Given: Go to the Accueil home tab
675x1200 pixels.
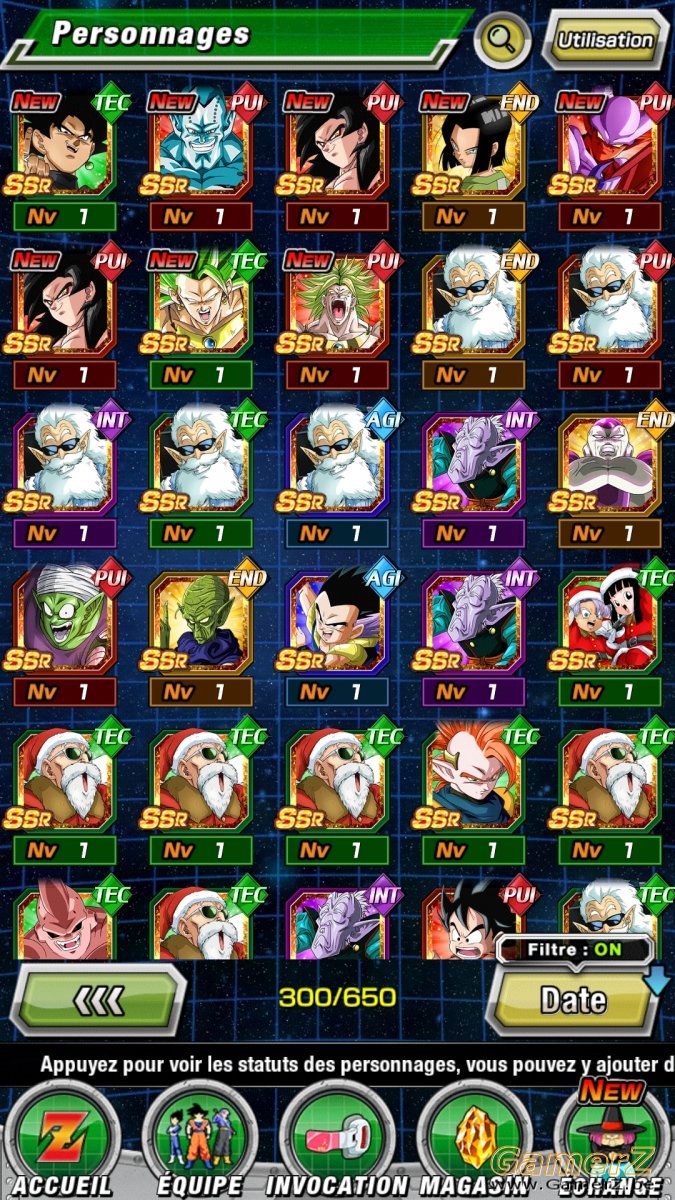Looking at the screenshot, I should pyautogui.click(x=62, y=1140).
